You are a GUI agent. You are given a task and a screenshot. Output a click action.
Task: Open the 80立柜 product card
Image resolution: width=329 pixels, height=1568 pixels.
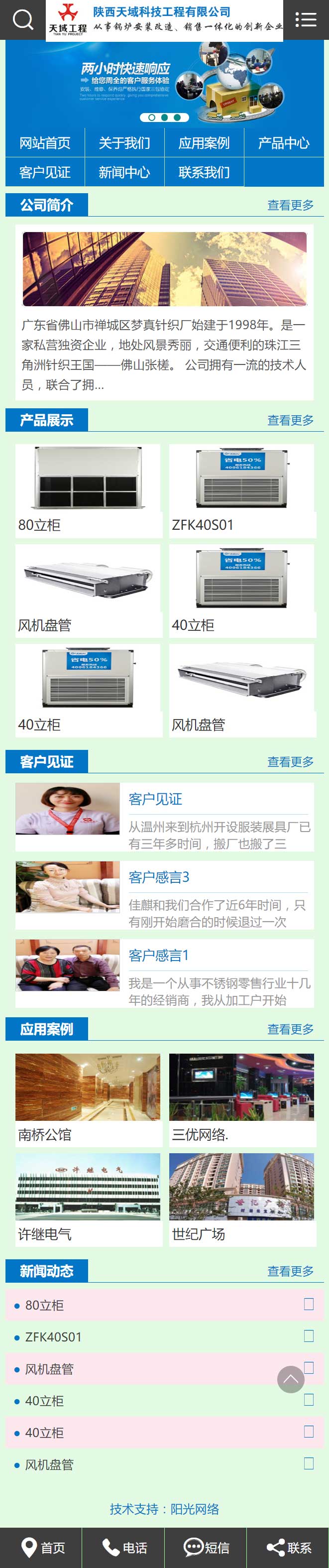coord(88,490)
